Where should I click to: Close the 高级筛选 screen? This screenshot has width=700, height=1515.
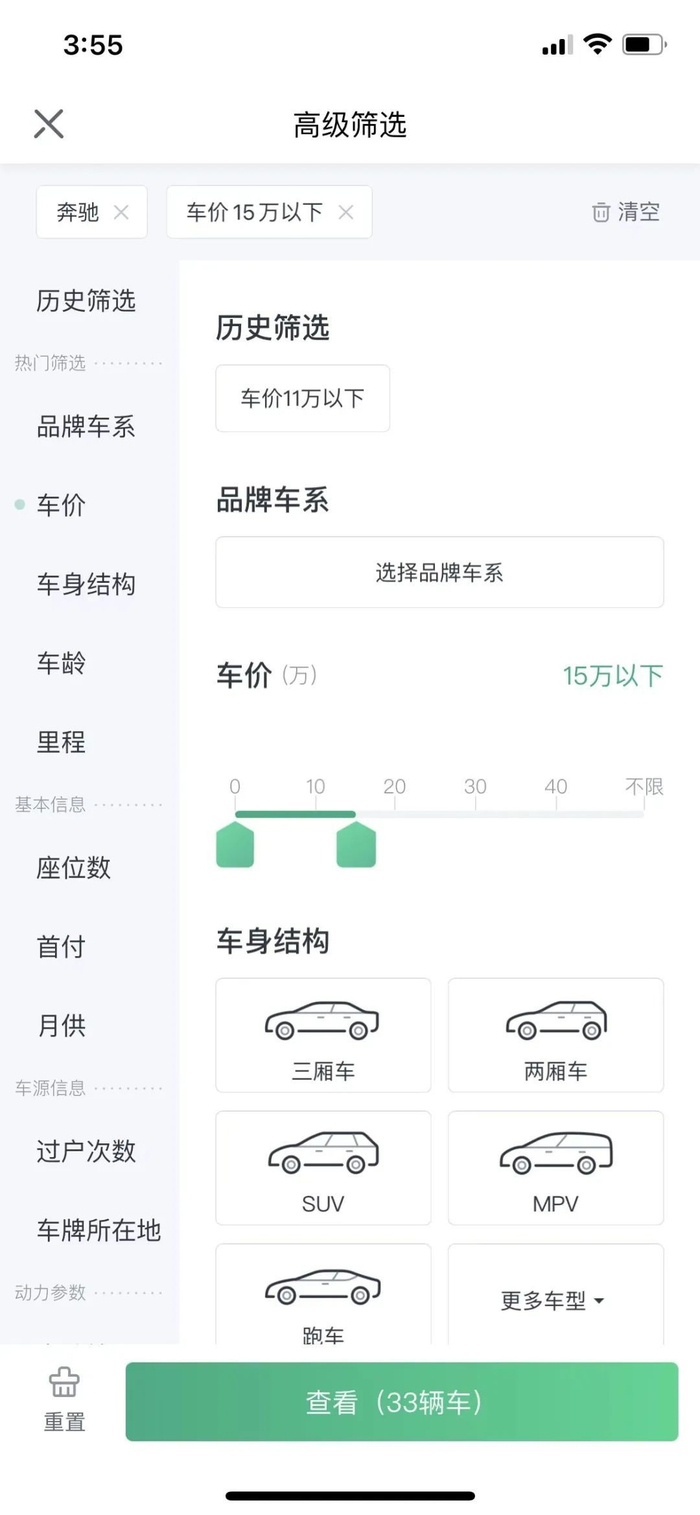48,124
